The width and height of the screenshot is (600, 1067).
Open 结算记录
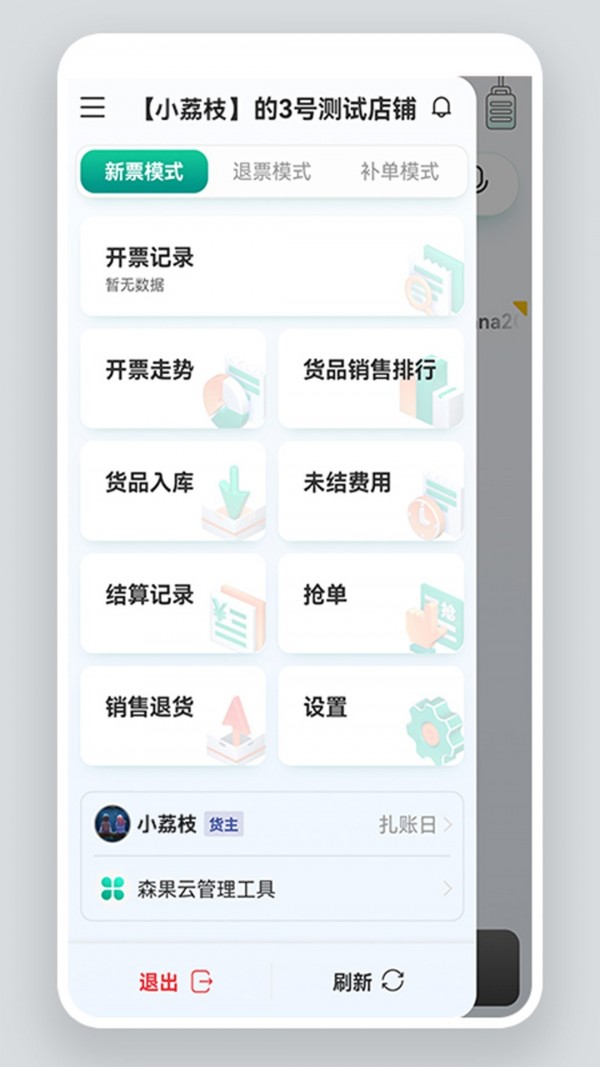173,603
